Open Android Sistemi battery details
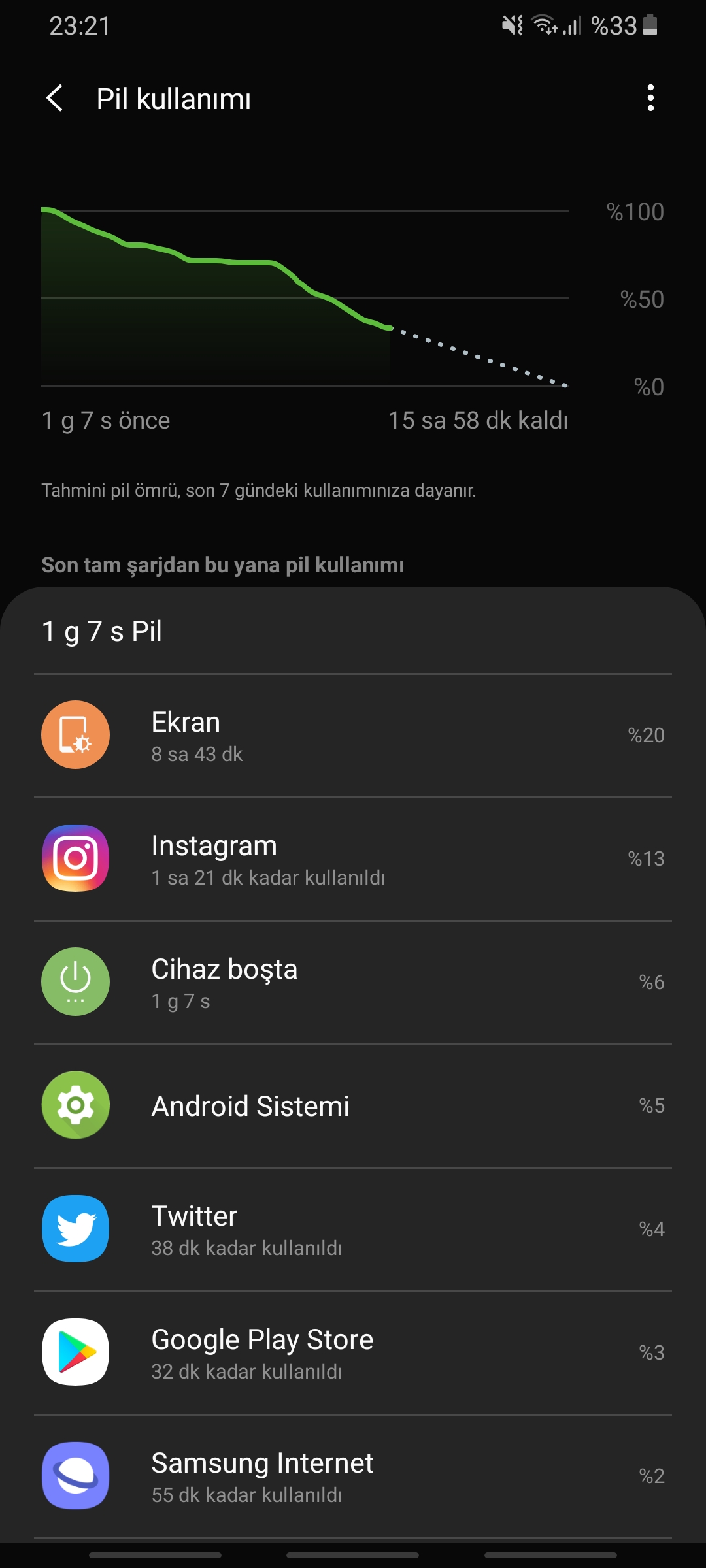706x1568 pixels. click(353, 1106)
